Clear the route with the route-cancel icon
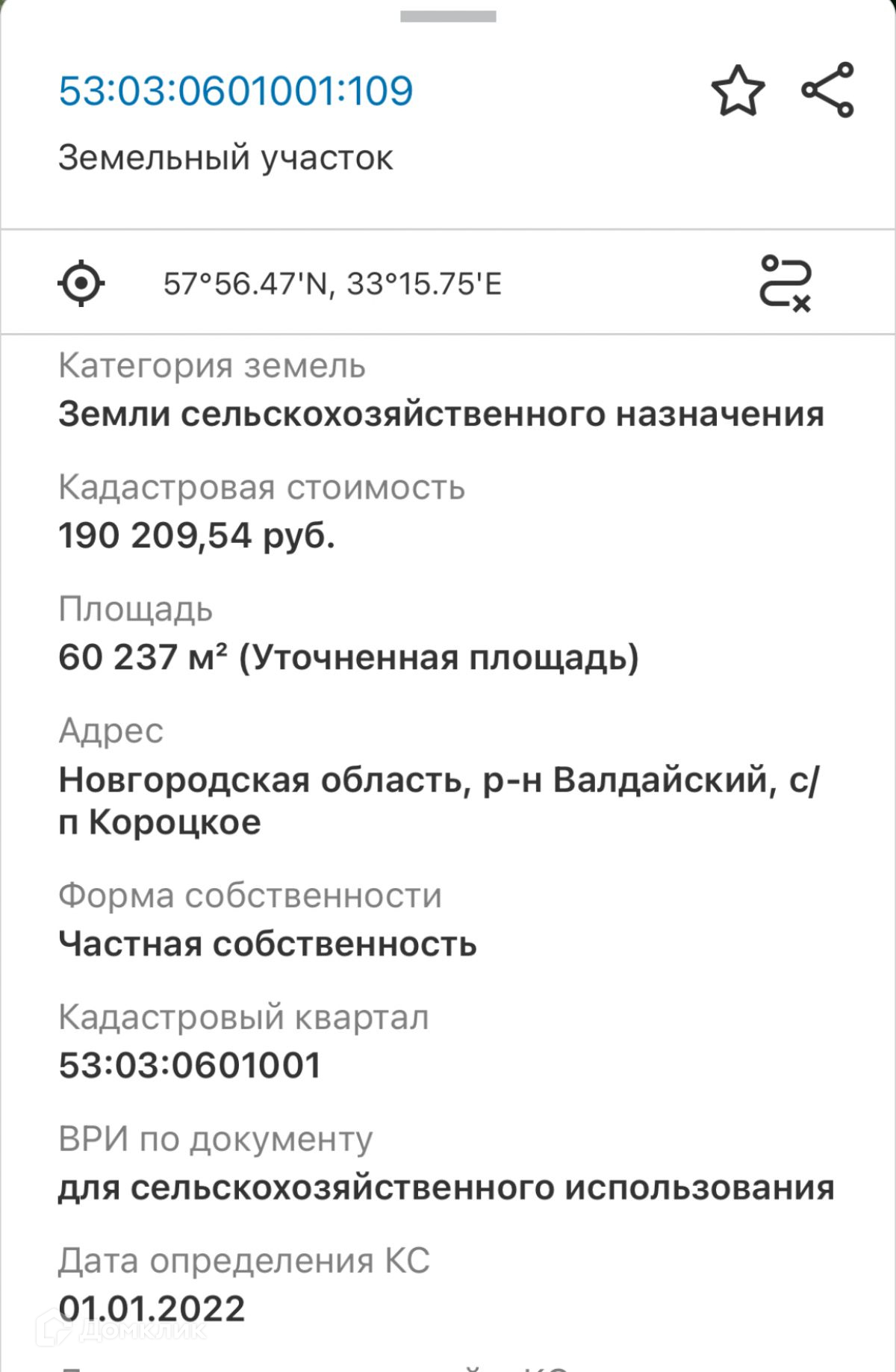Viewport: 896px width, 1372px height. point(785,283)
